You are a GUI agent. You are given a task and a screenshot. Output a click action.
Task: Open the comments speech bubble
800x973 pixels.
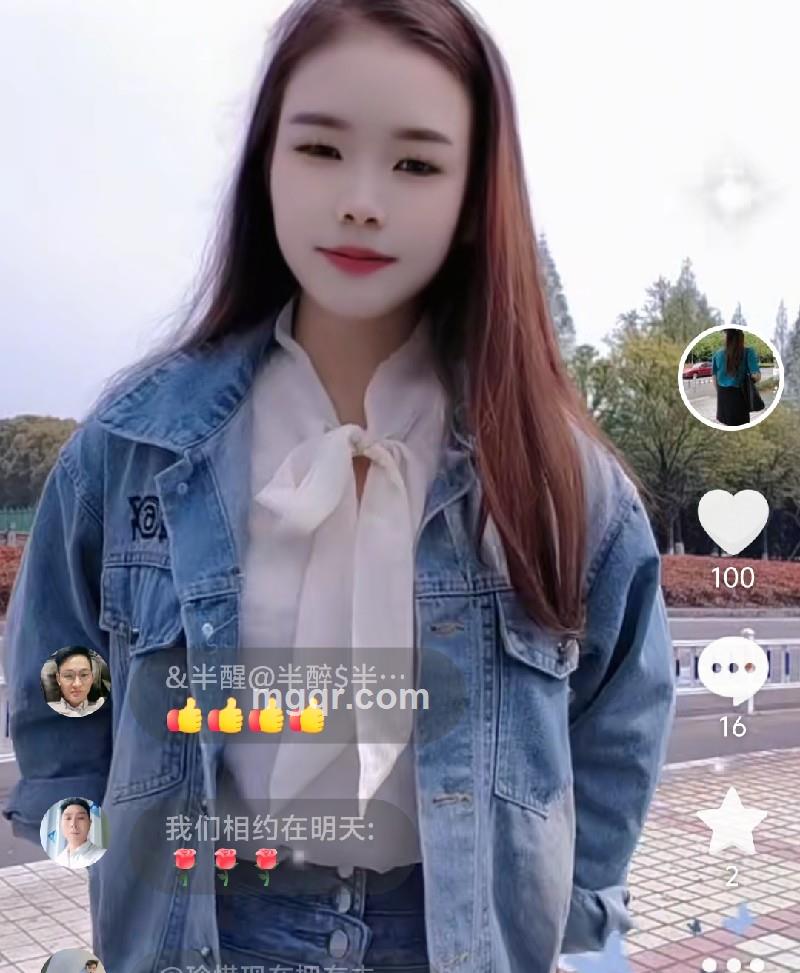[x=732, y=668]
